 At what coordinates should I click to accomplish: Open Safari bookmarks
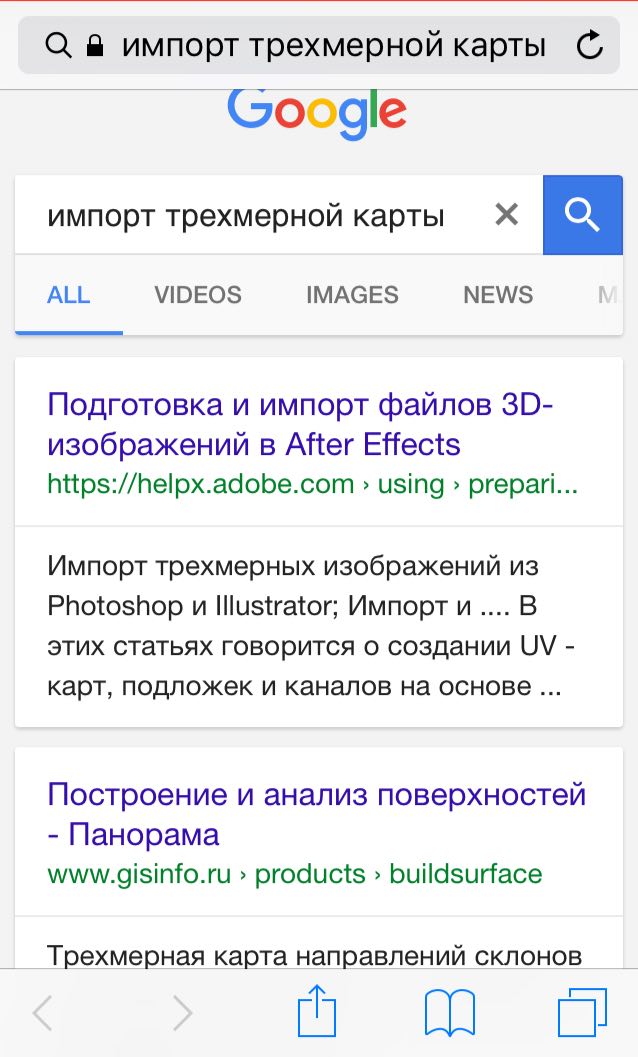(x=449, y=1013)
